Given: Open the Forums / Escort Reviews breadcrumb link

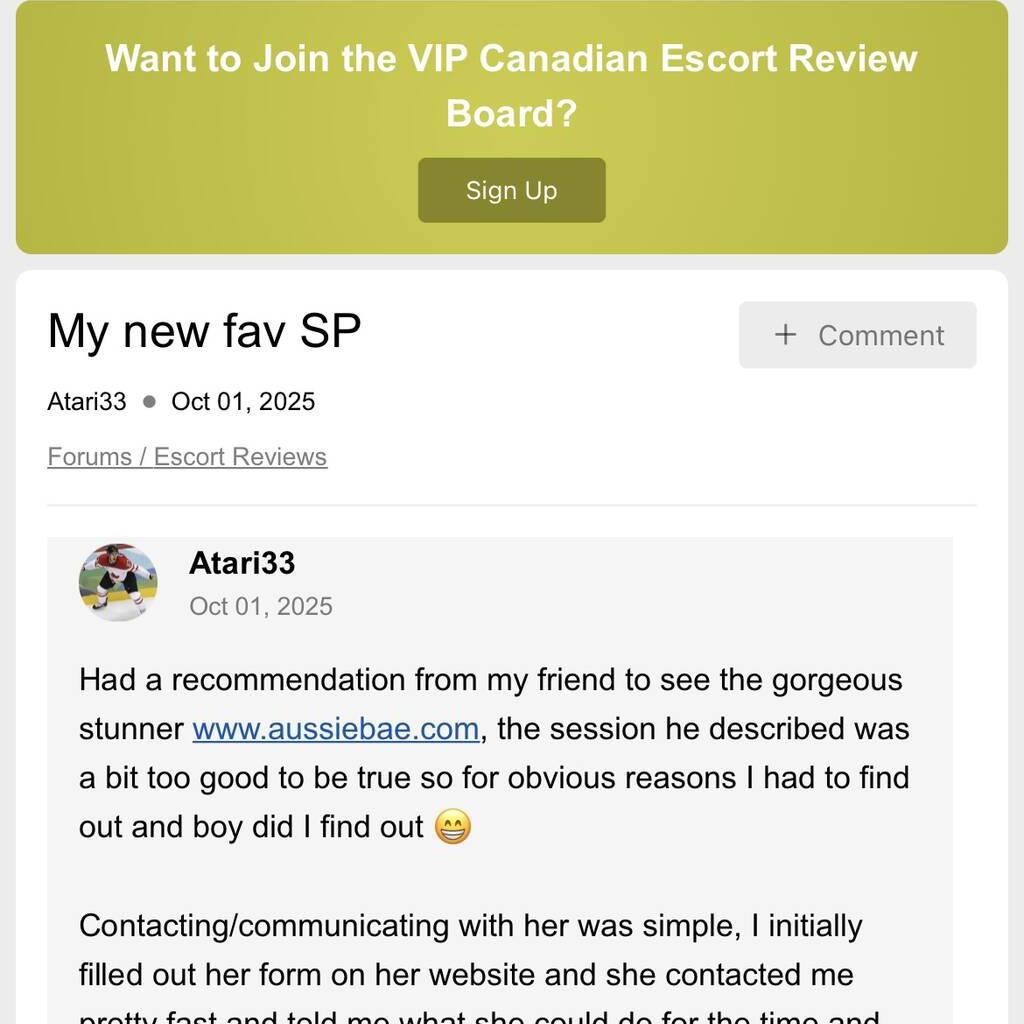Looking at the screenshot, I should pos(187,457).
